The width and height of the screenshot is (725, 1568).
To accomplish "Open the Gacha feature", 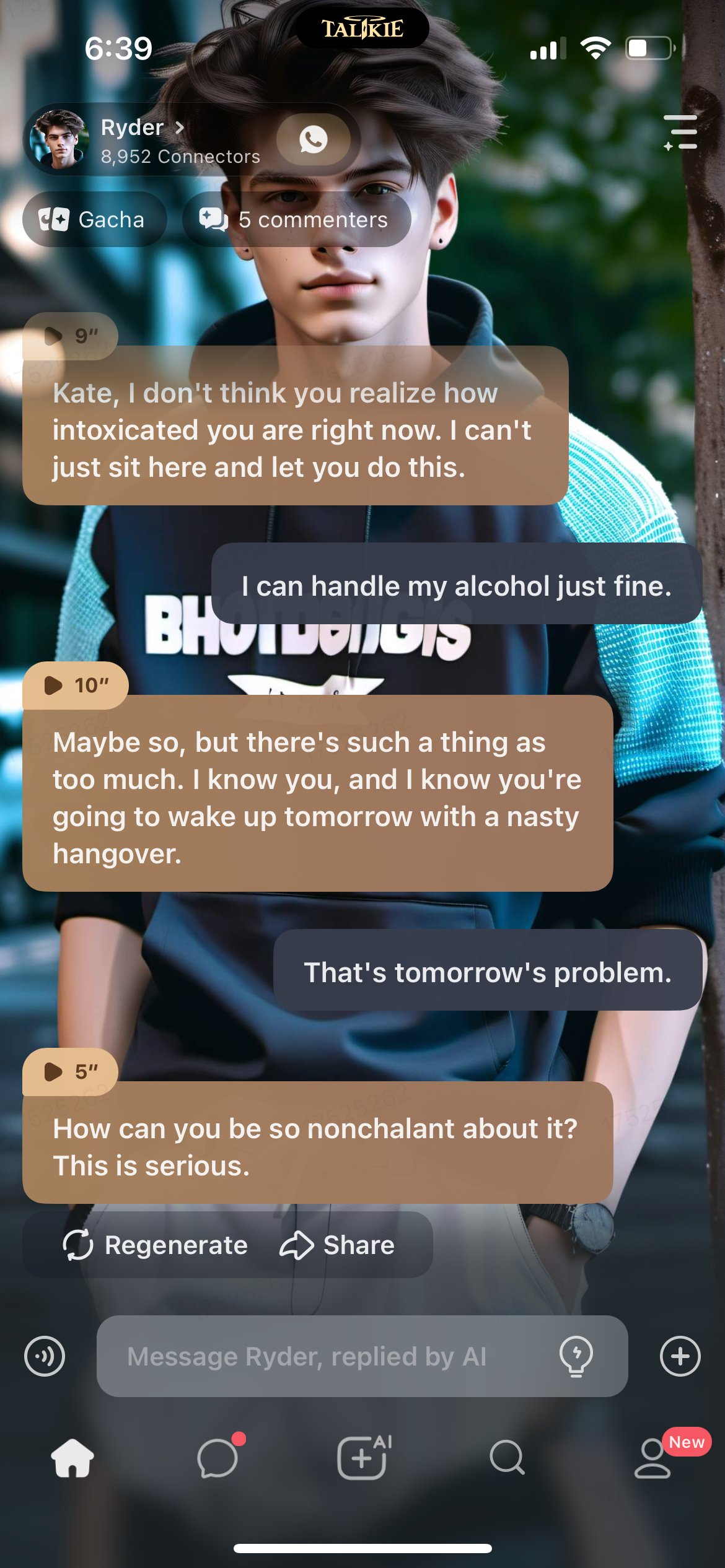I will coord(94,219).
